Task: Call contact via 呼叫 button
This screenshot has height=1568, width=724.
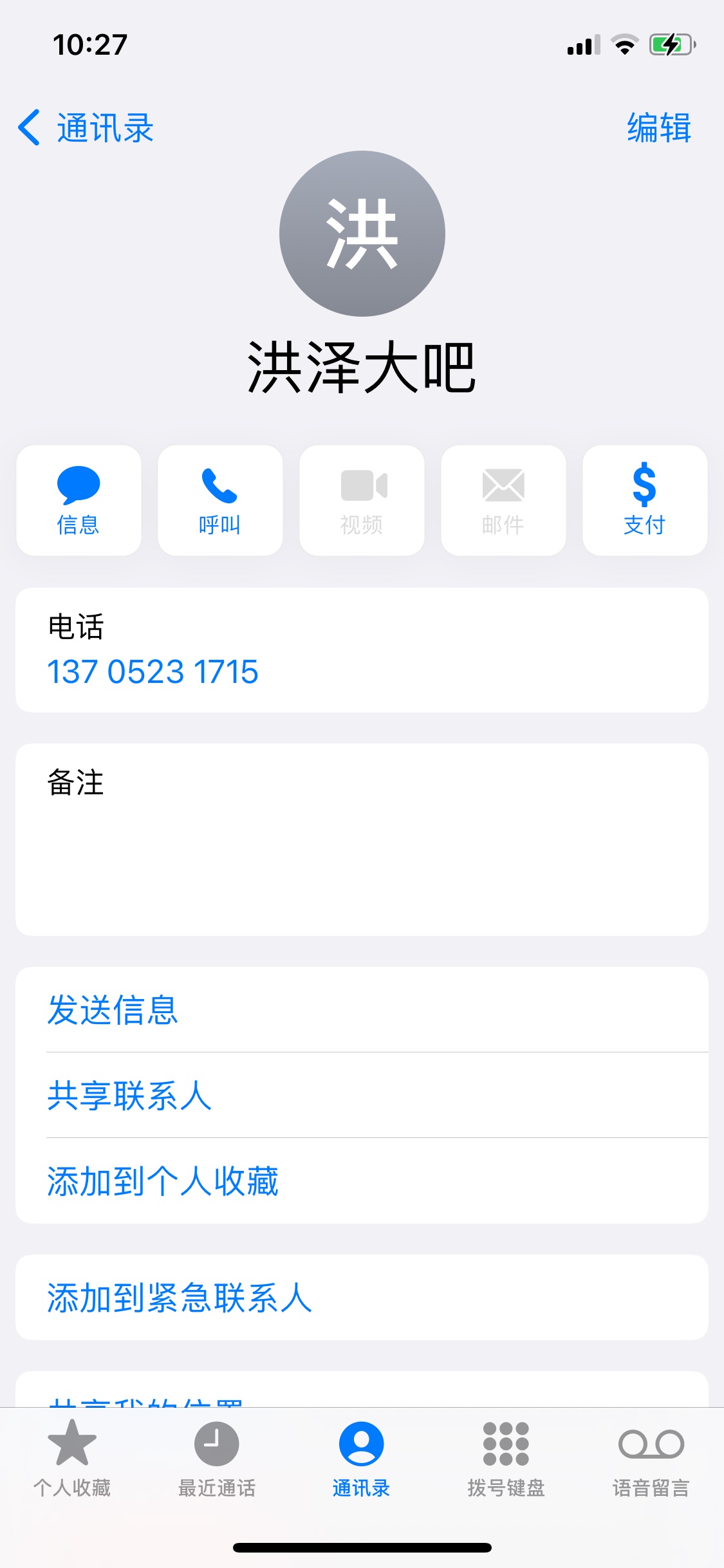Action: tap(220, 500)
